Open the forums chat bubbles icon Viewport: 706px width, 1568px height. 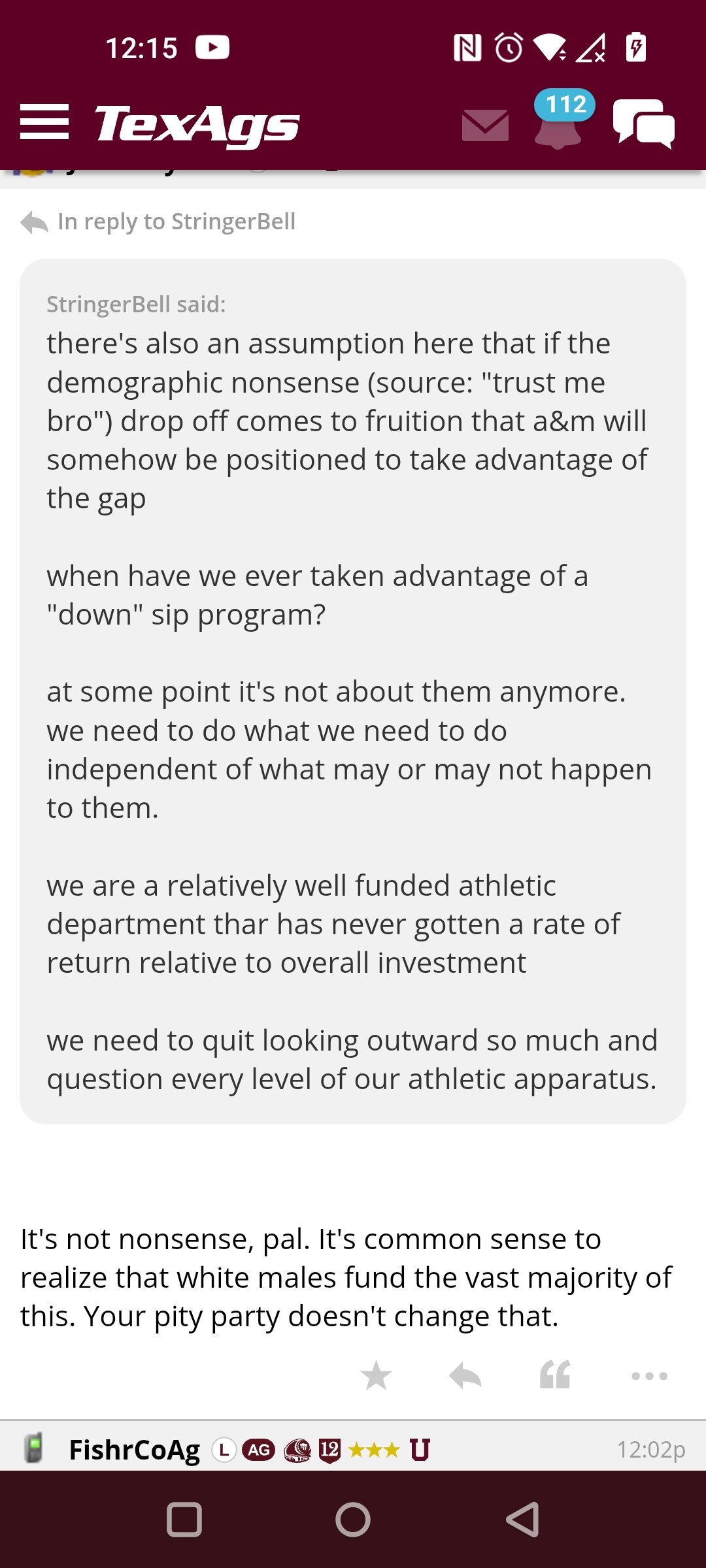(x=644, y=123)
